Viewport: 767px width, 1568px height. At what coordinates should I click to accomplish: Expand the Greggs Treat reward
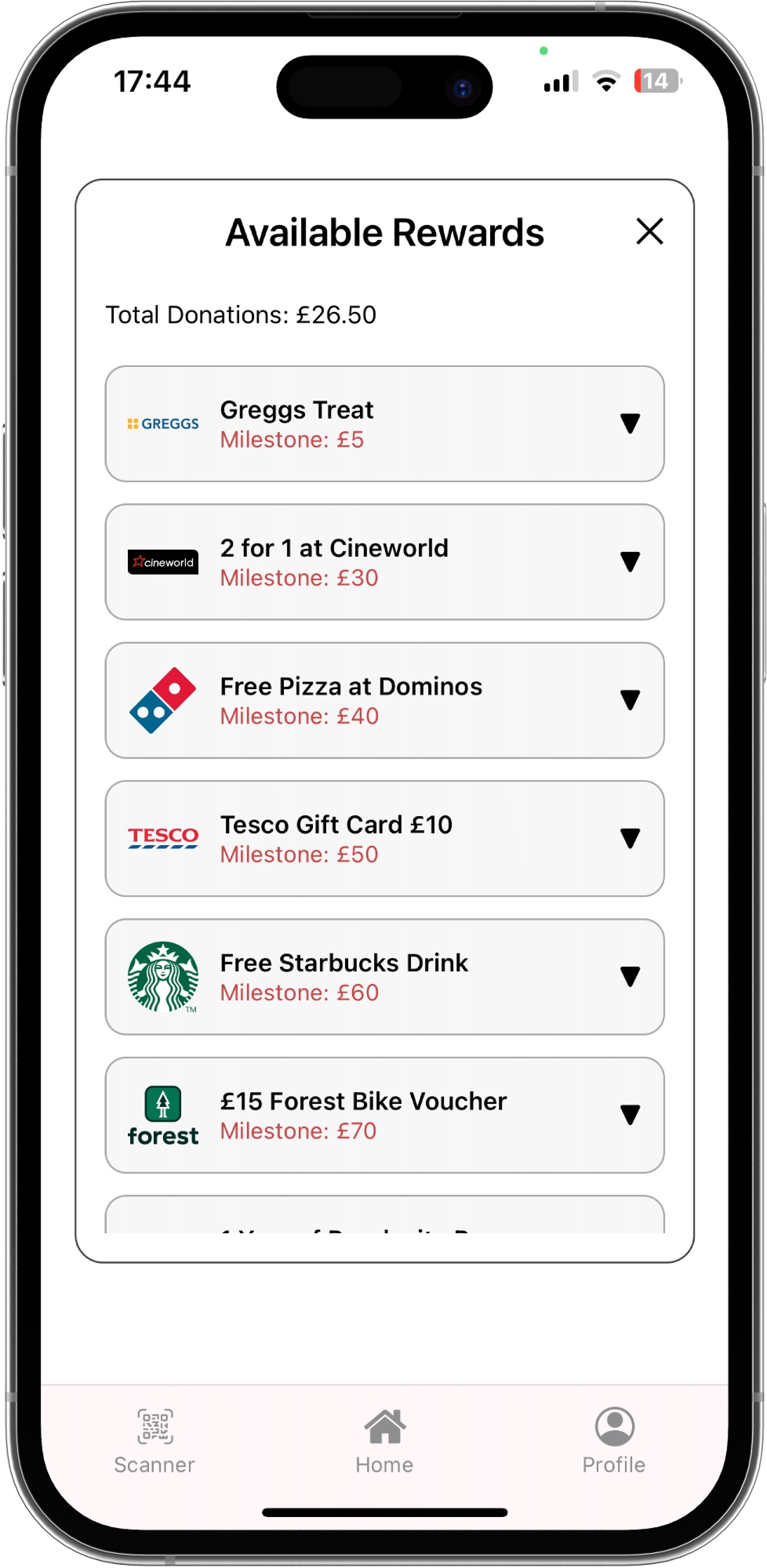click(630, 423)
